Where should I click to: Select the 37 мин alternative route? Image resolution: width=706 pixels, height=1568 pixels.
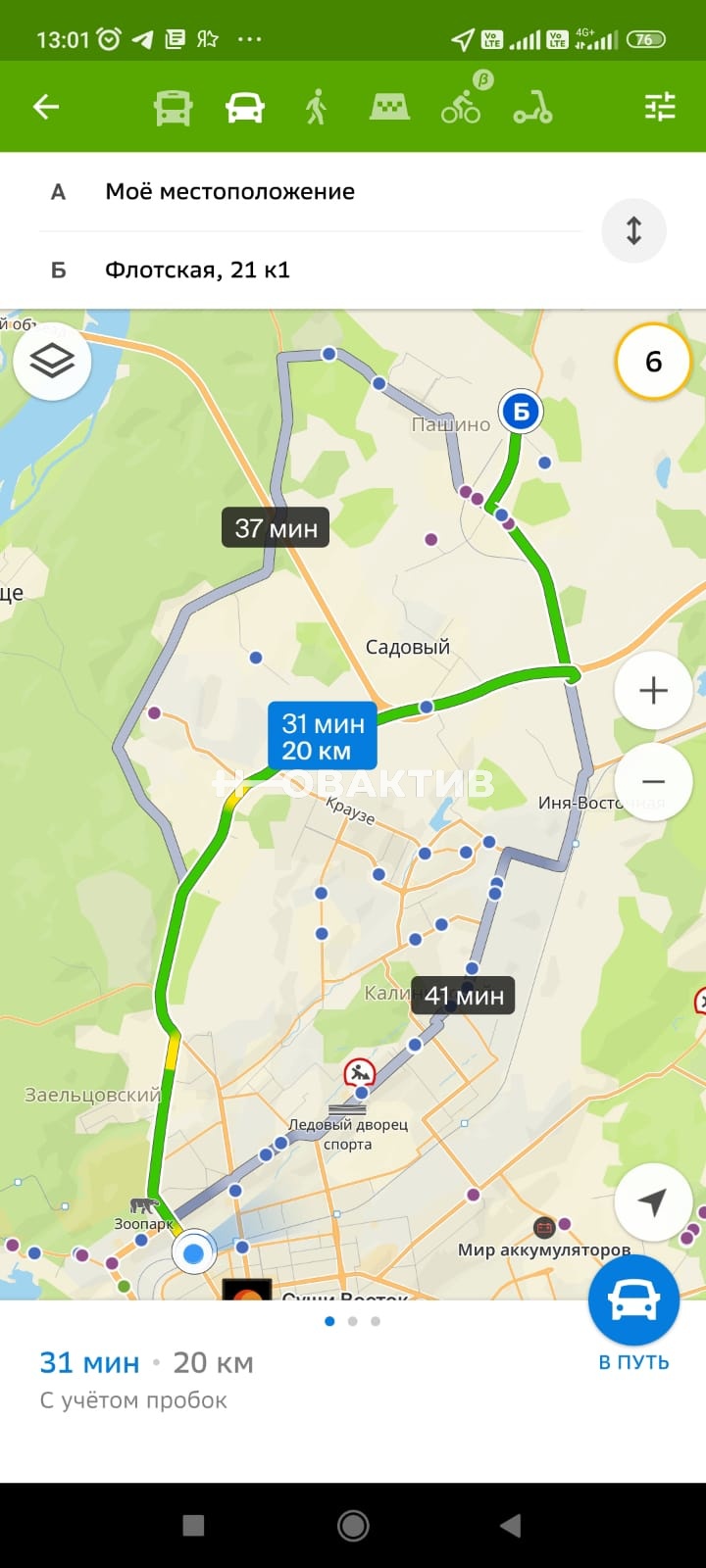point(276,528)
